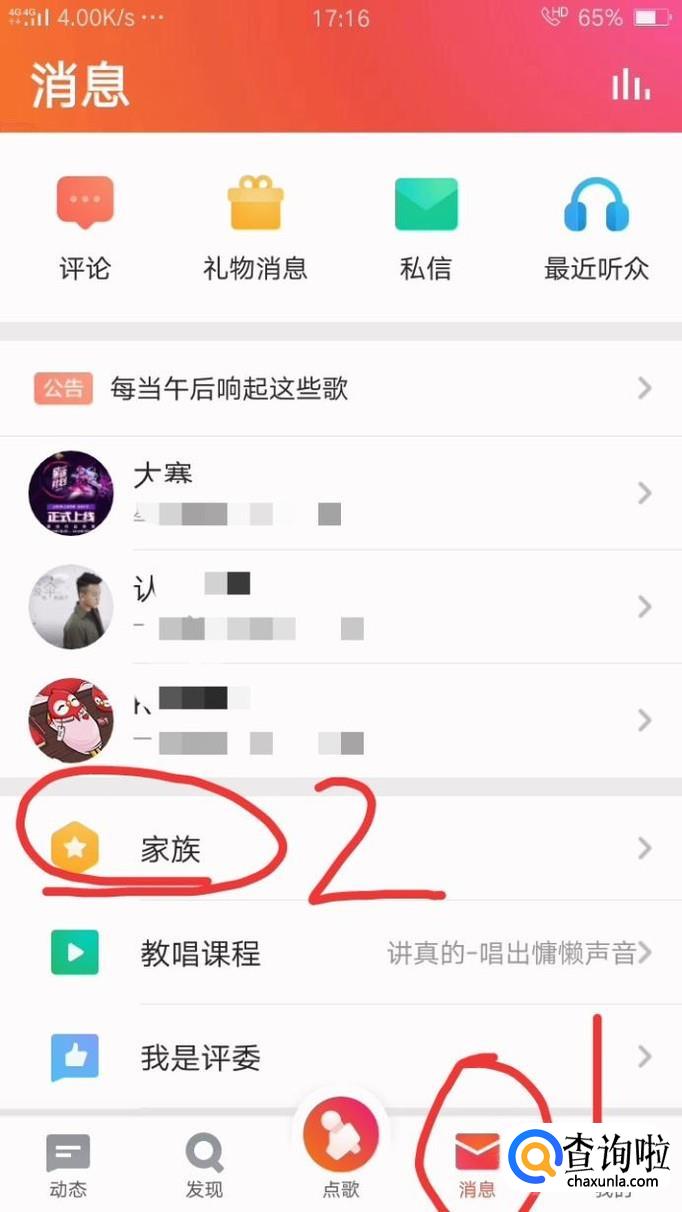
Task: Open the 公告 announcement row
Action: (341, 389)
